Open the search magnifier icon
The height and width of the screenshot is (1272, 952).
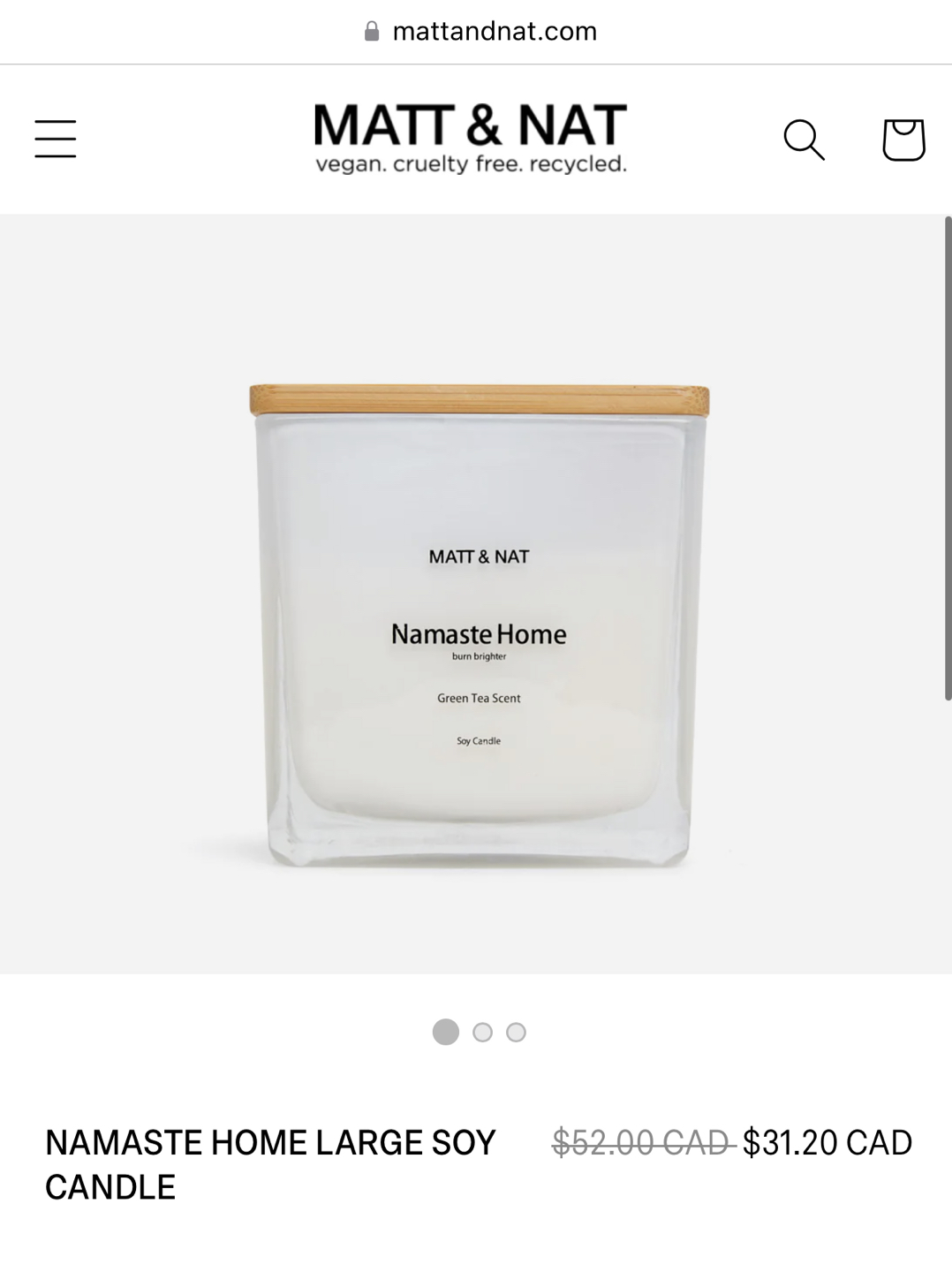(804, 140)
